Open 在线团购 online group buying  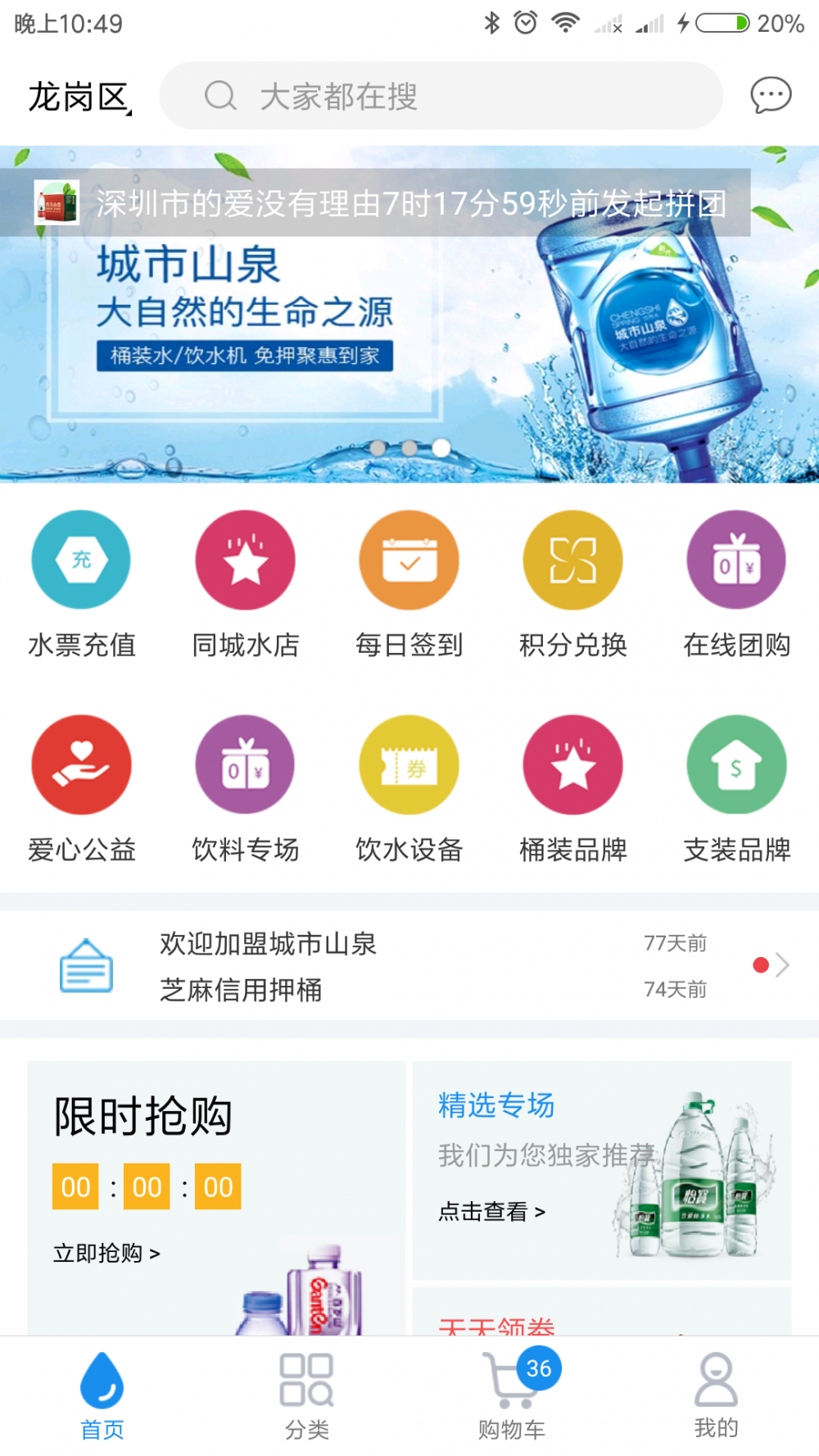coord(736,585)
